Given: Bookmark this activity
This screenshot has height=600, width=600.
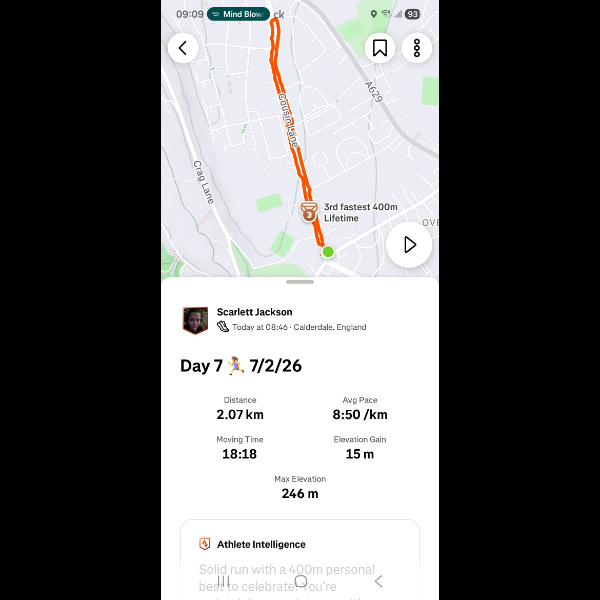Looking at the screenshot, I should [380, 47].
